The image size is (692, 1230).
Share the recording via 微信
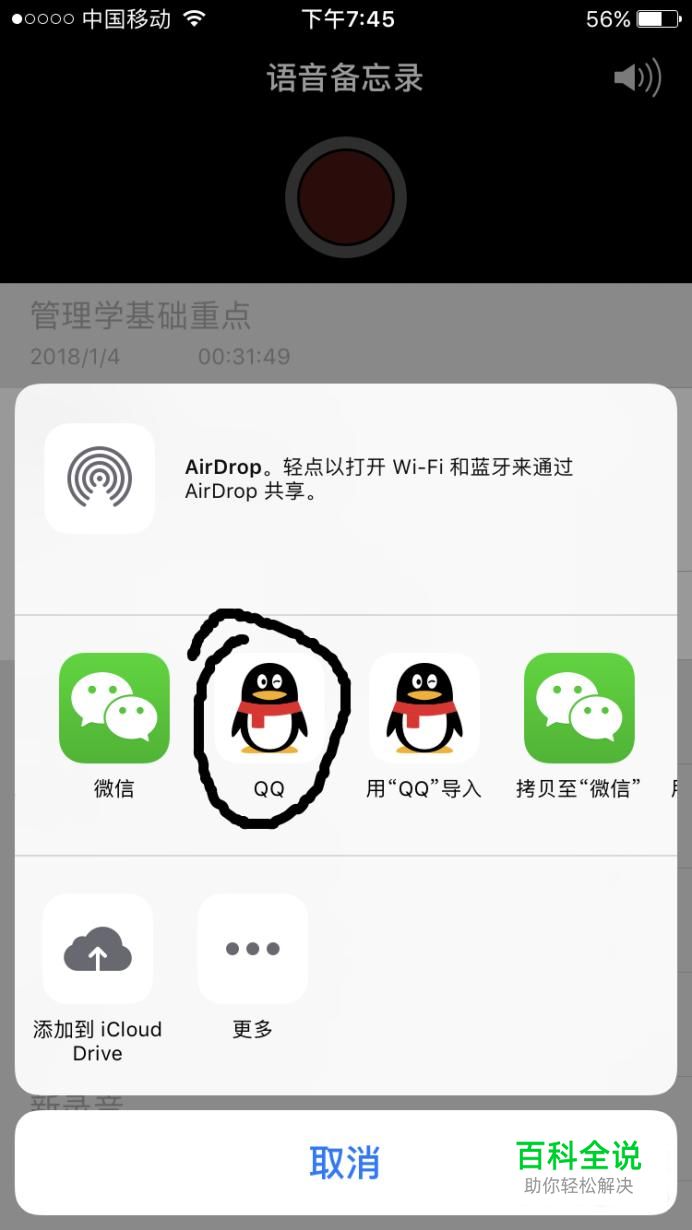(x=114, y=708)
